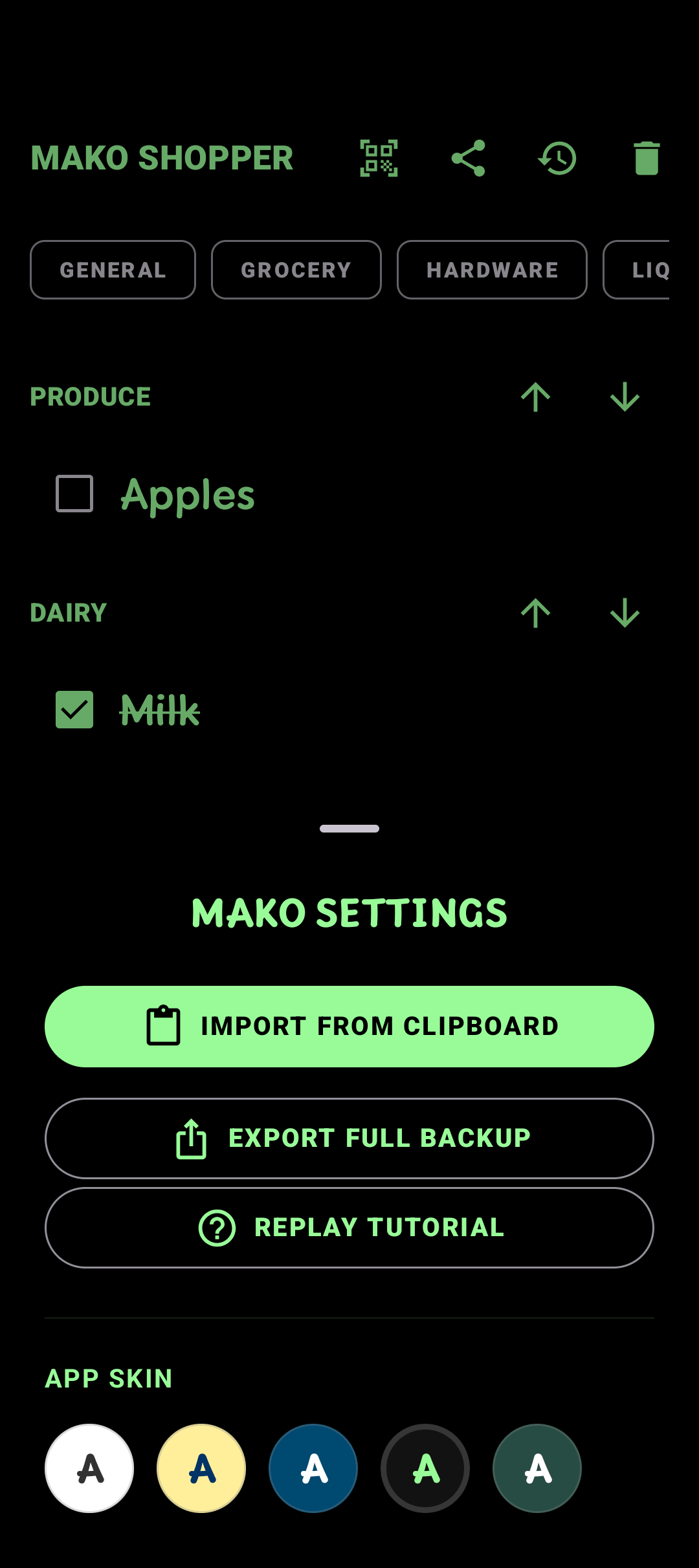Move Produce section down
This screenshot has height=1568, width=699.
[625, 397]
